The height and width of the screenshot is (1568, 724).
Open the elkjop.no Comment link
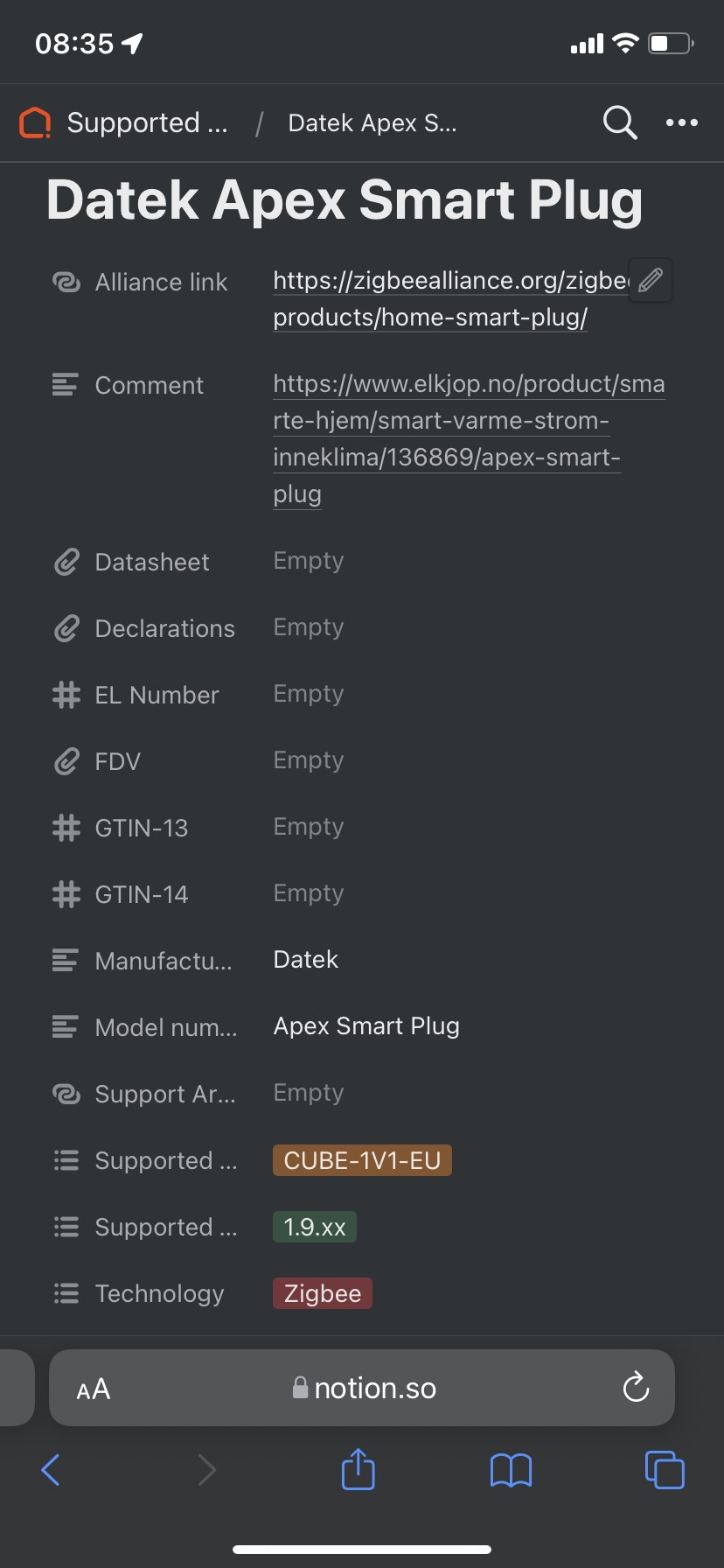tap(469, 438)
